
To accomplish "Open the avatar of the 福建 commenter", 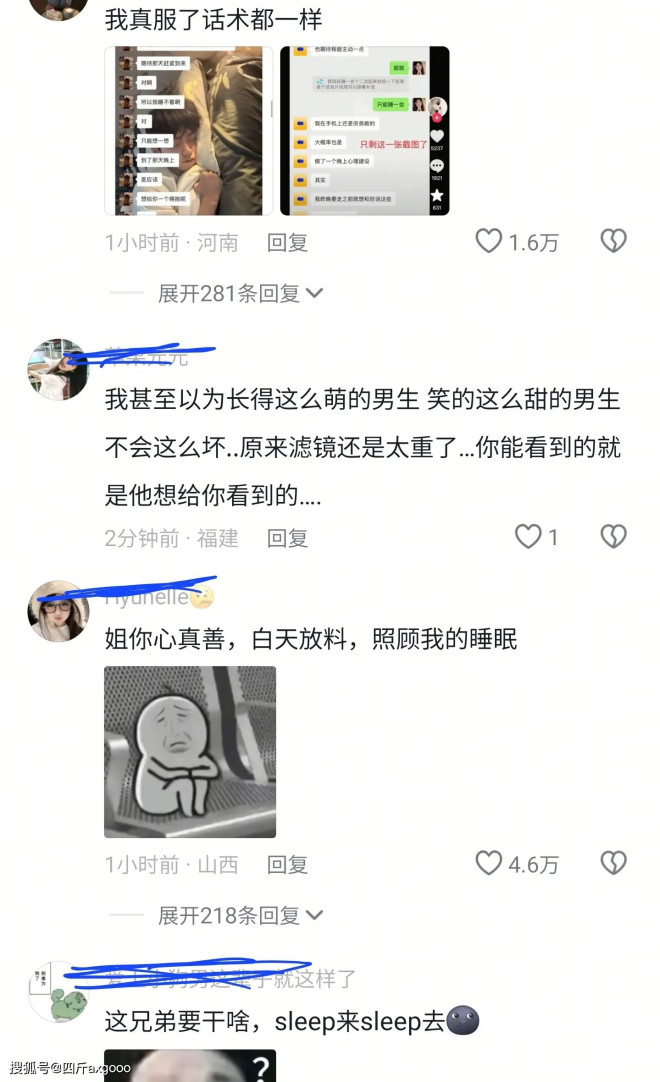I will [57, 370].
